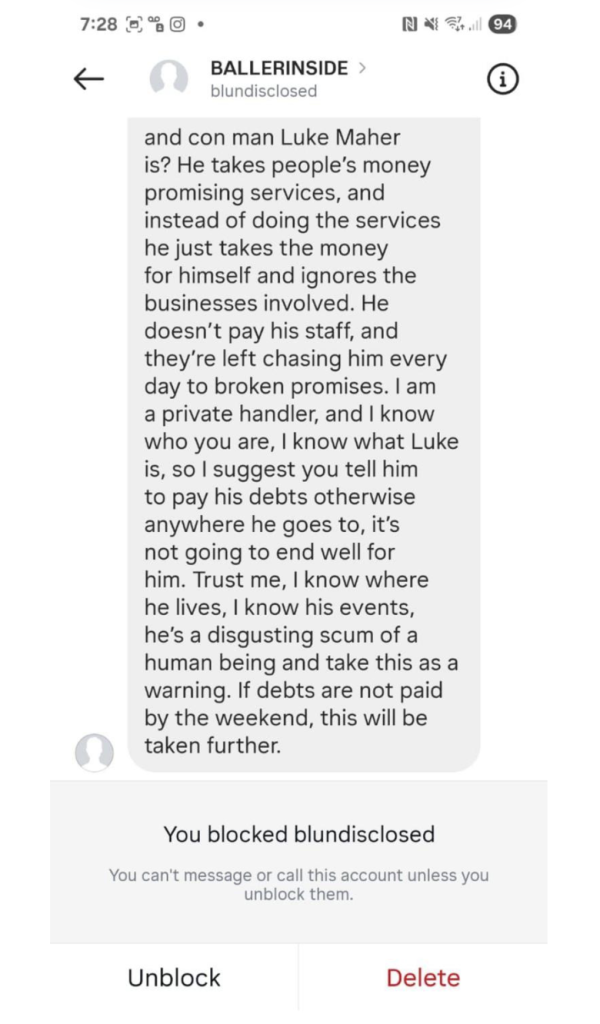Delete this conversation

tap(423, 978)
